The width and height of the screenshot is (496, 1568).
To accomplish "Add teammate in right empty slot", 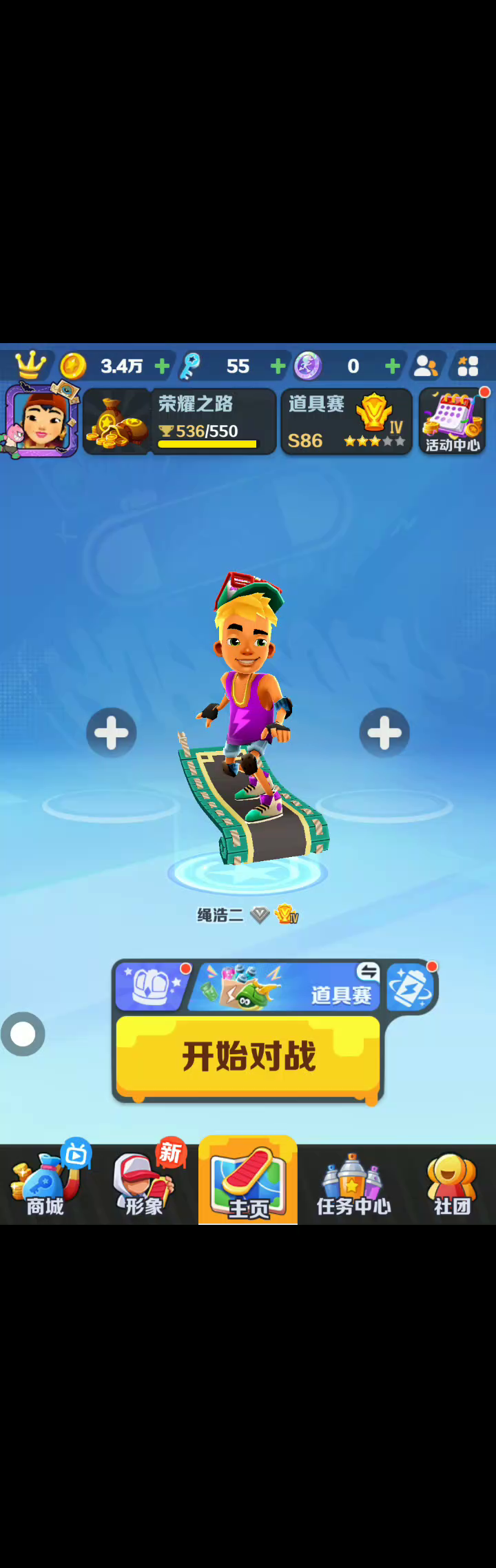I will point(384,732).
